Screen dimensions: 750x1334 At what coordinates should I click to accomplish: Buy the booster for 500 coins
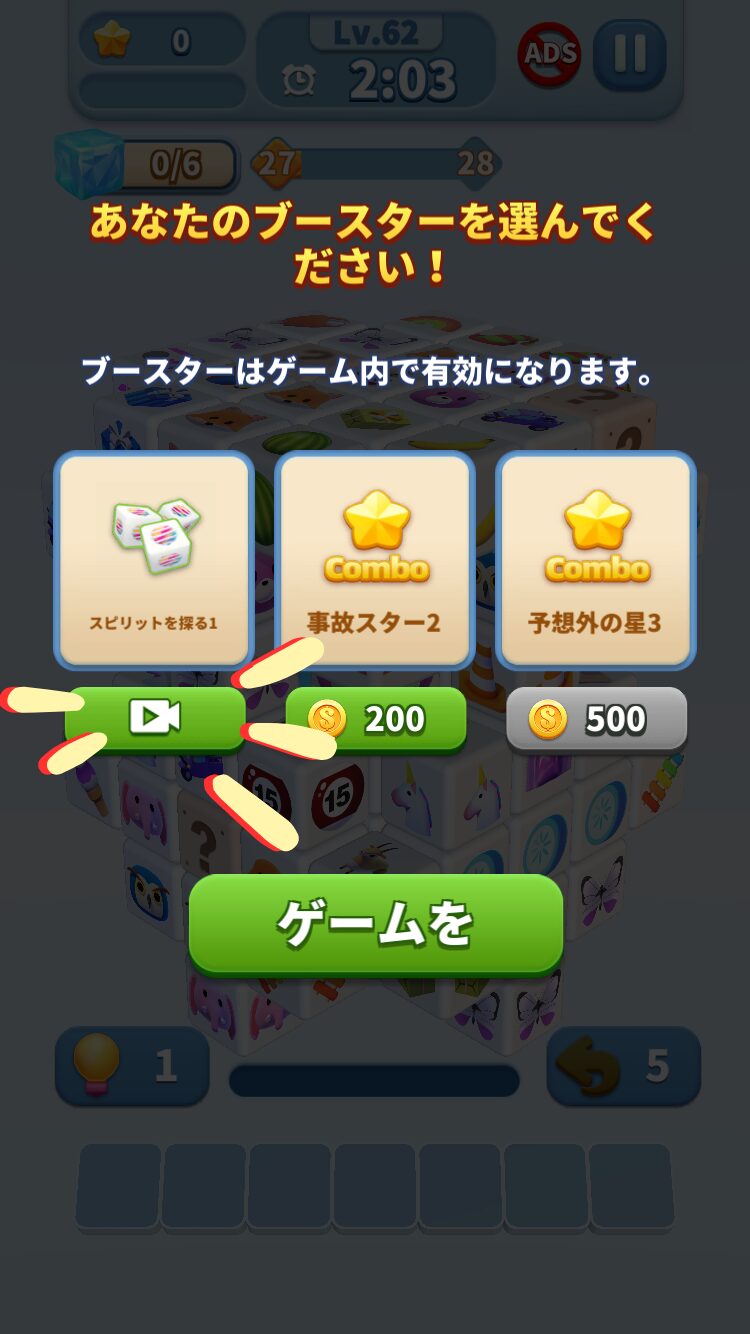click(596, 719)
